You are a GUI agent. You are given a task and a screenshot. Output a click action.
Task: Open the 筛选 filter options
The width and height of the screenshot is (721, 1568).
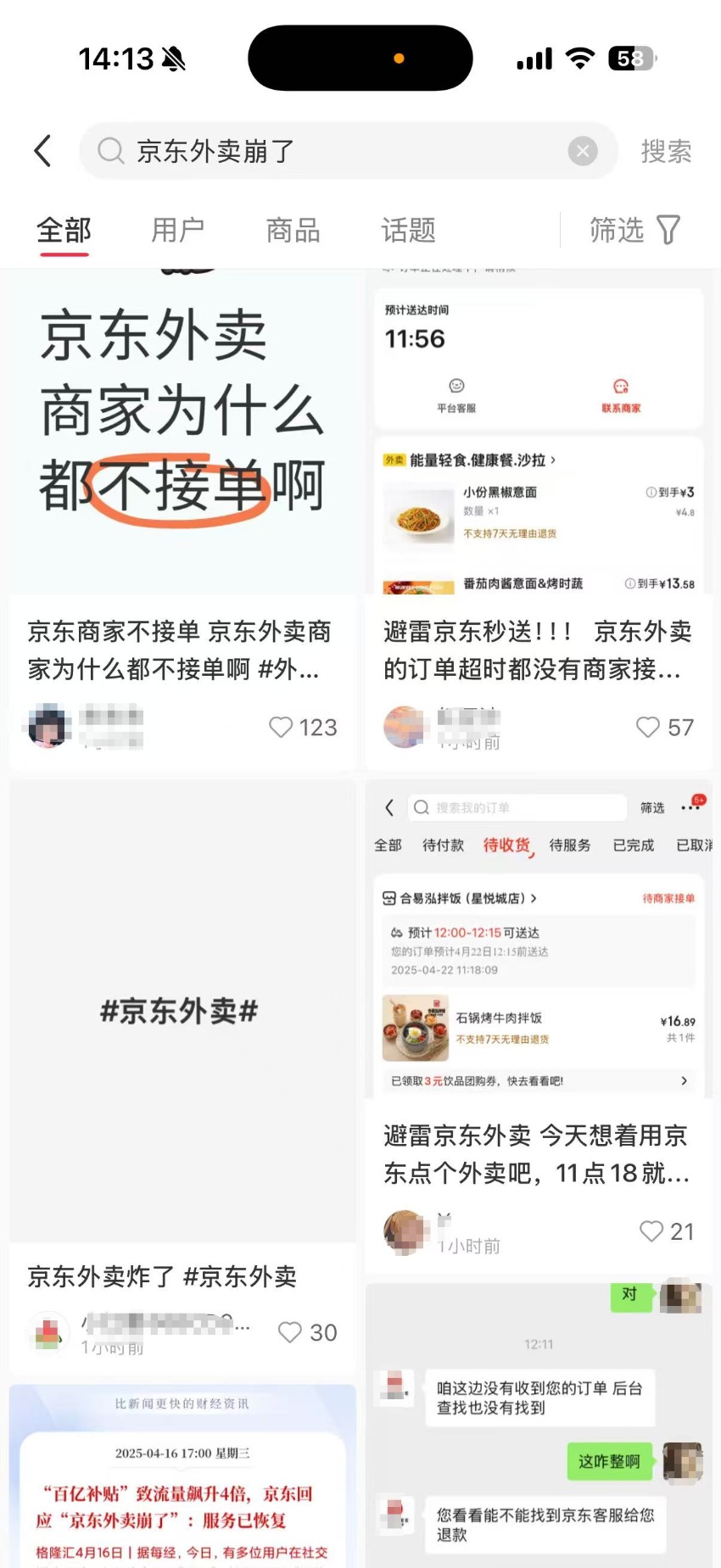pyautogui.click(x=634, y=230)
